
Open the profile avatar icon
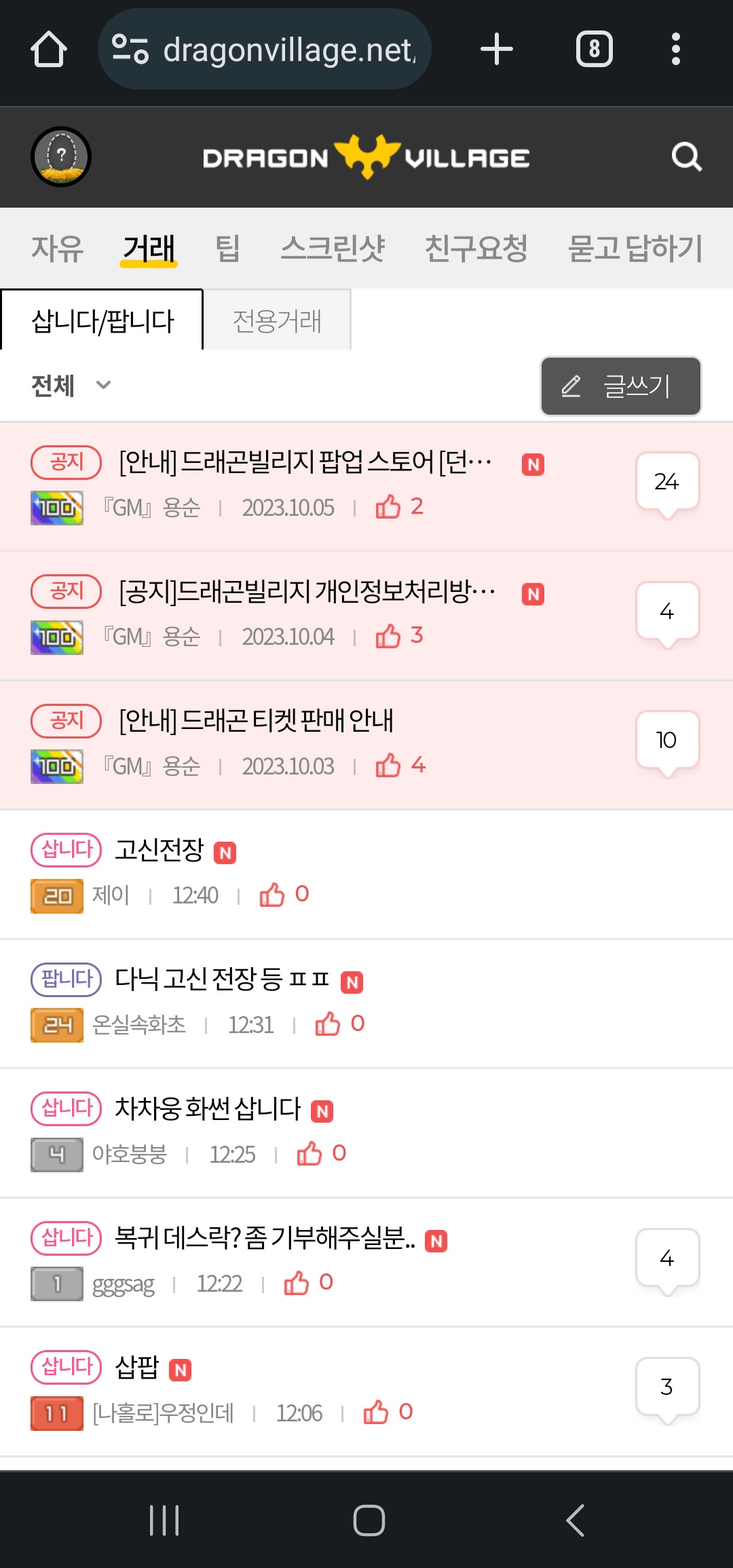[61, 157]
